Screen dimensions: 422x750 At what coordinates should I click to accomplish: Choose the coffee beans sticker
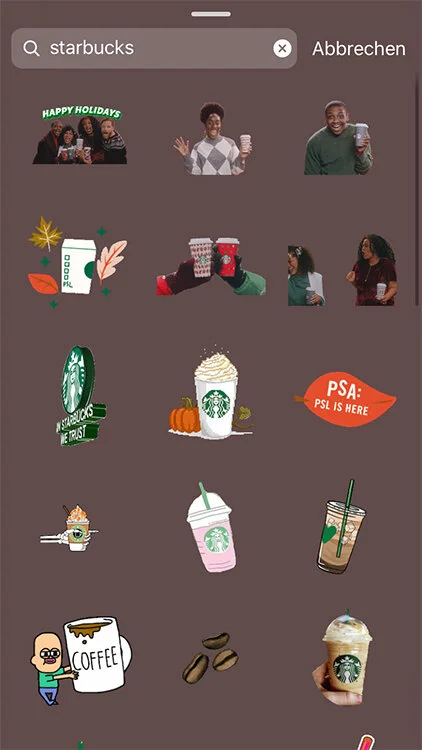pyautogui.click(x=210, y=658)
